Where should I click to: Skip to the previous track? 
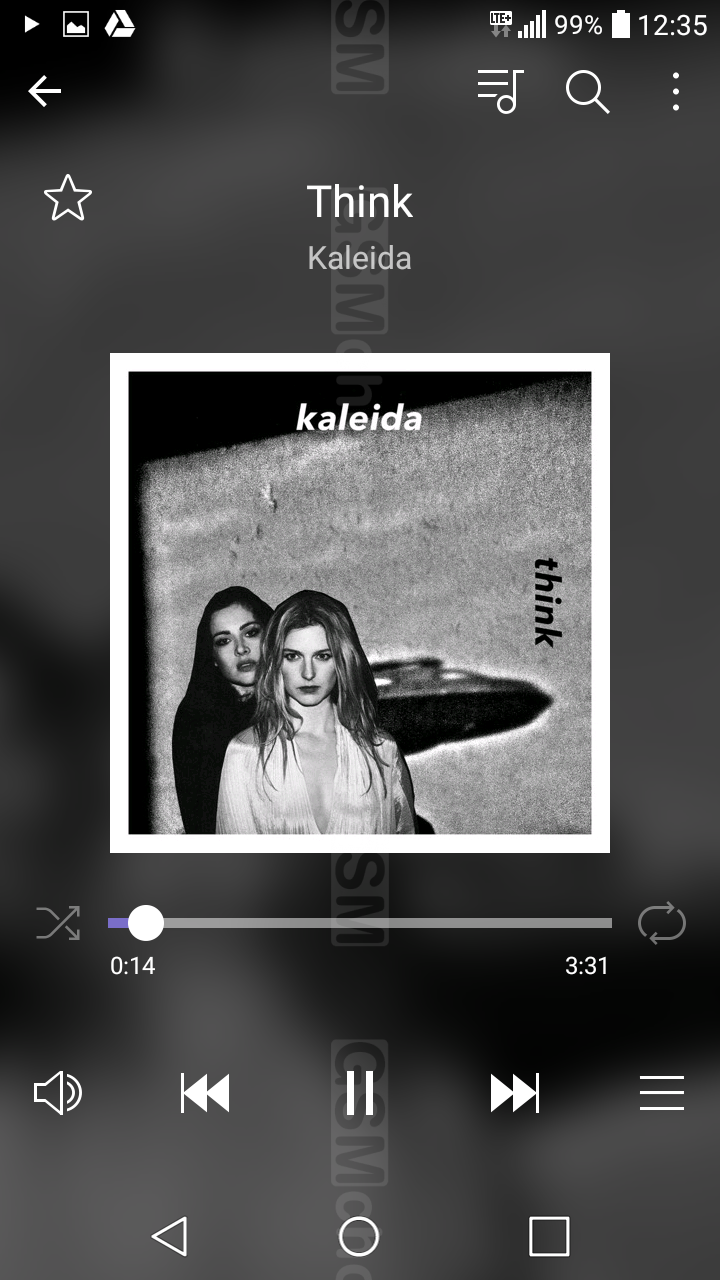click(206, 1093)
